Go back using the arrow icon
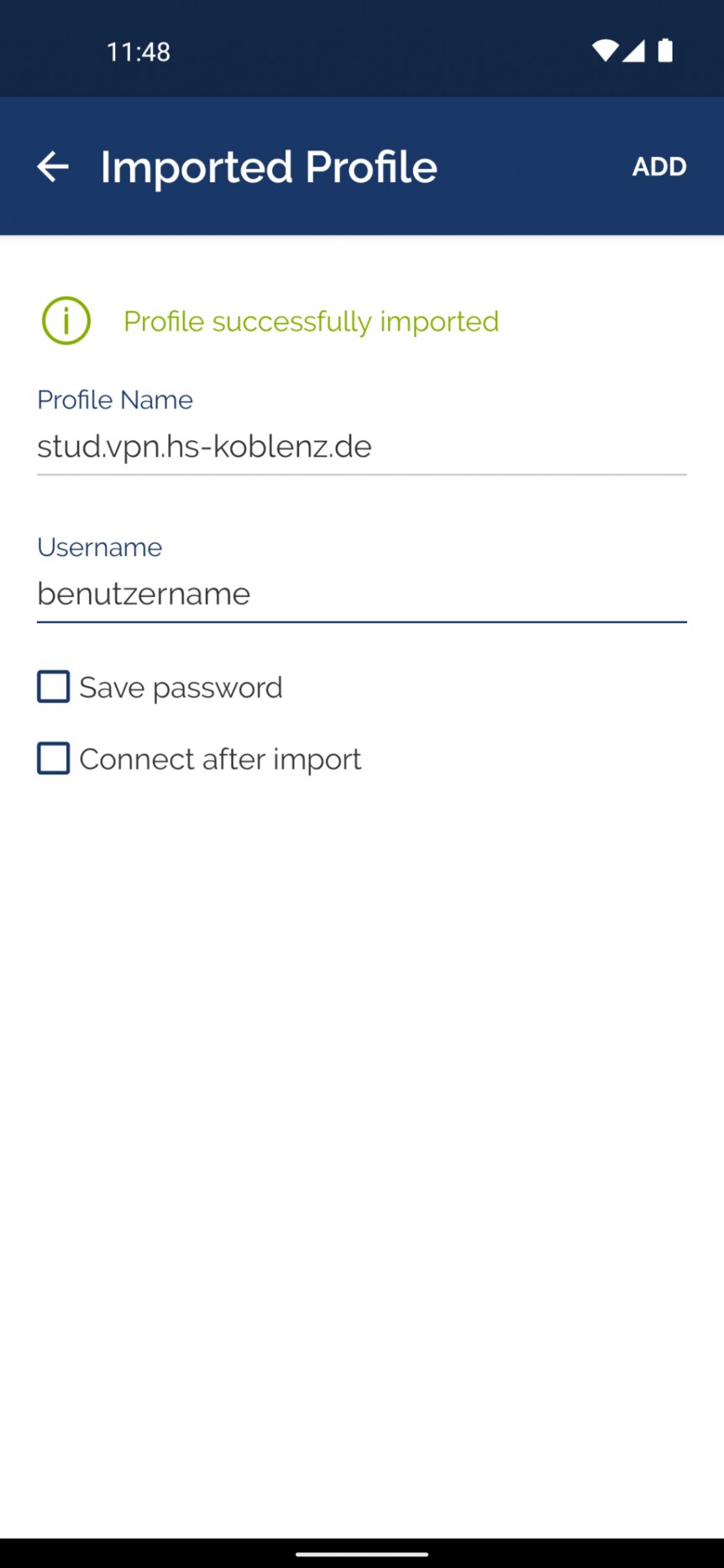 coord(52,166)
